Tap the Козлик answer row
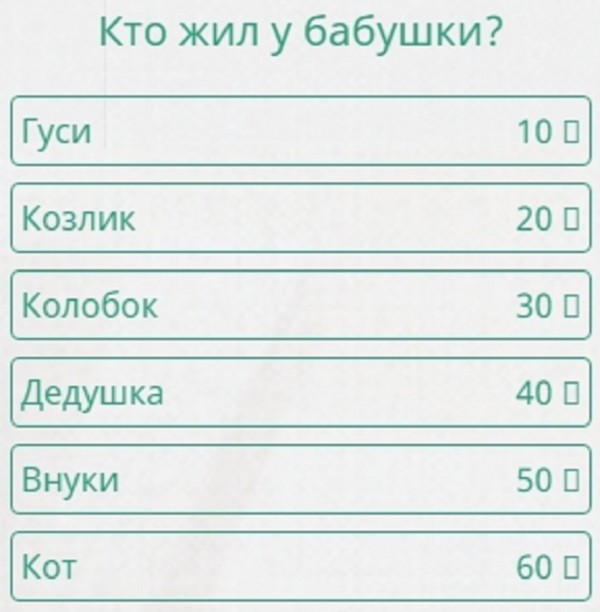600x612 pixels. (300, 218)
